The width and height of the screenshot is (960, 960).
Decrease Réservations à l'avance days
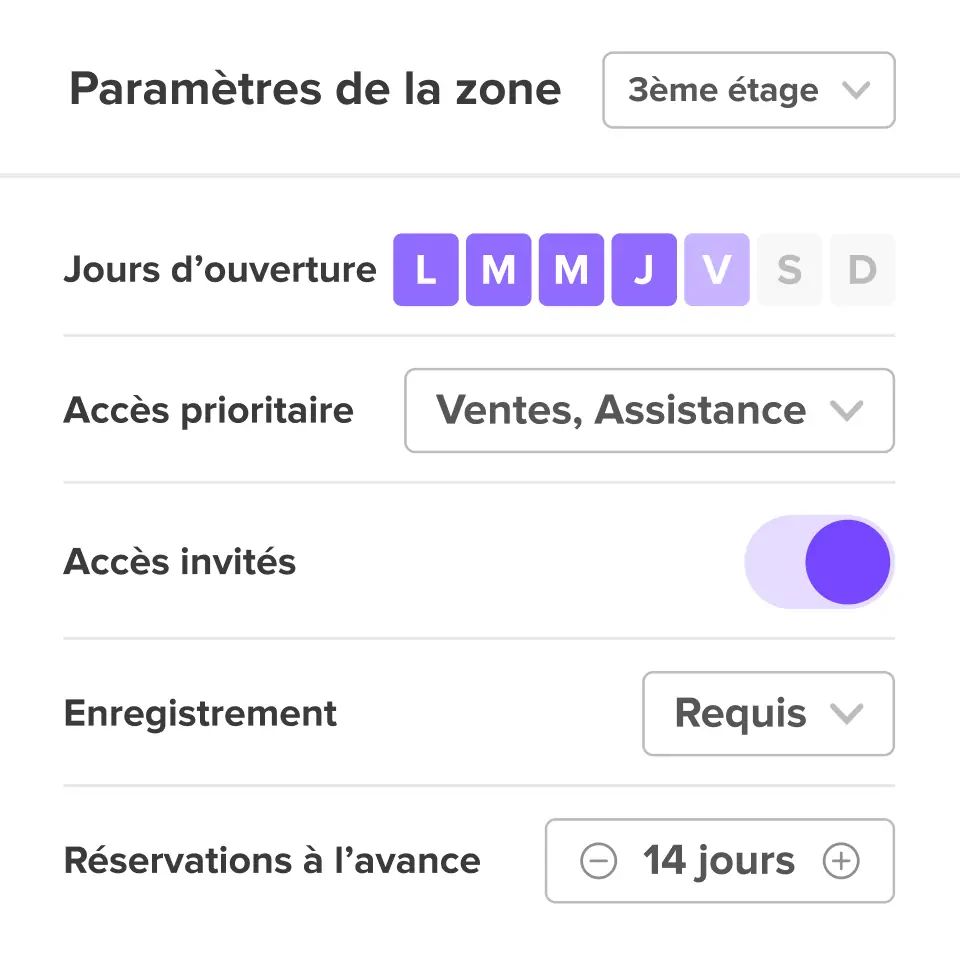tap(598, 861)
